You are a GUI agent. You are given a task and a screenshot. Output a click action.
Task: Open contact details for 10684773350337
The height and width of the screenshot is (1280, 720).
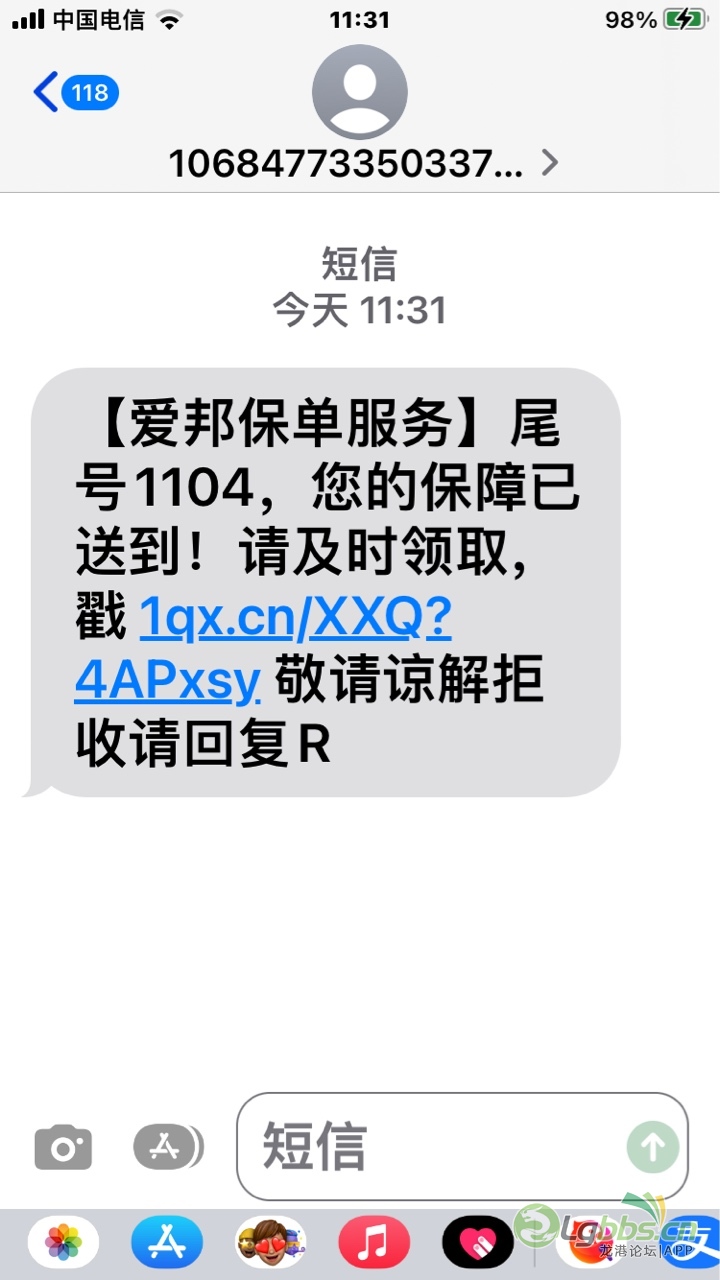362,161
